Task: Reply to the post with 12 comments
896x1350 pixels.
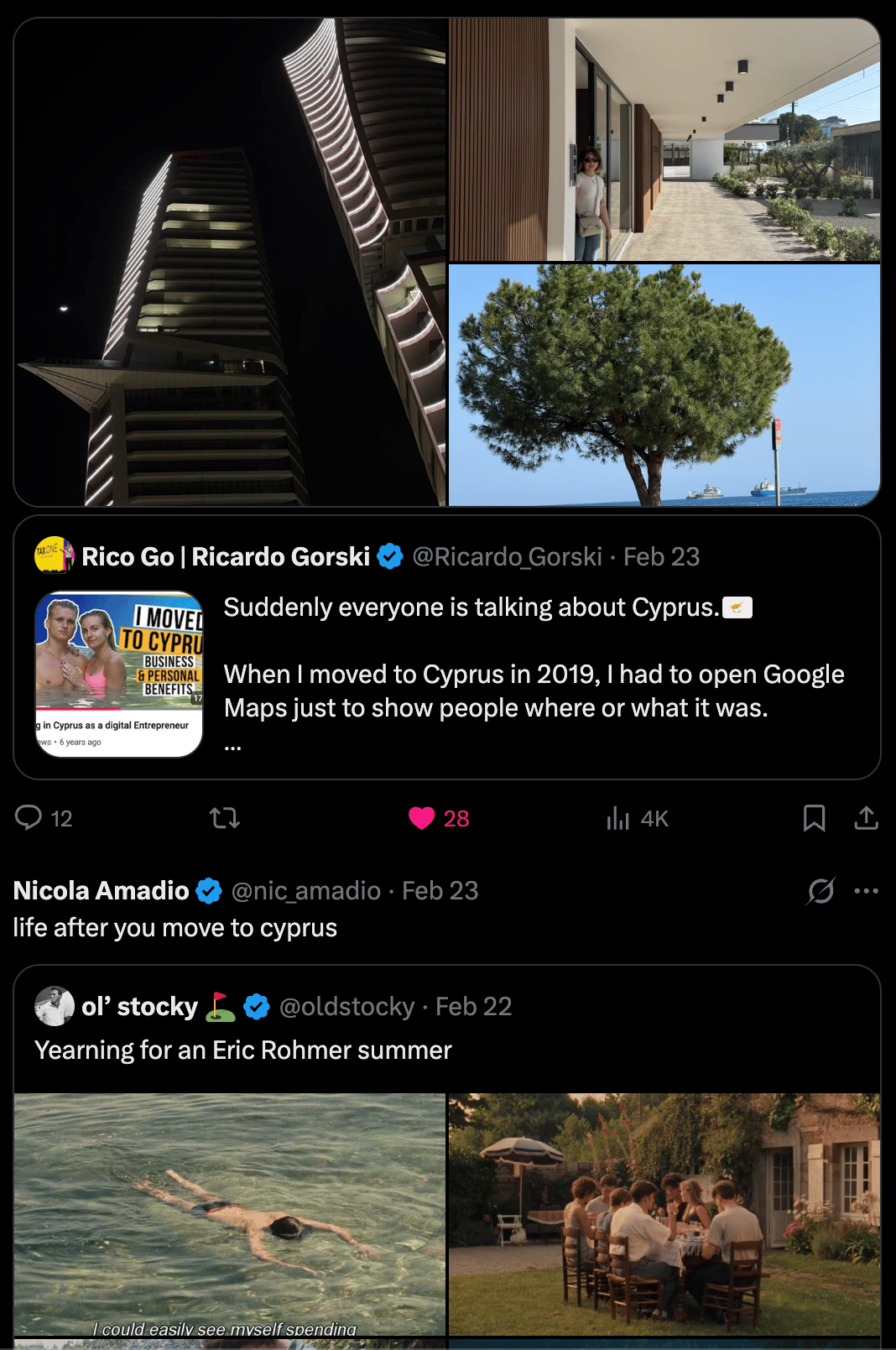Action: 29,818
